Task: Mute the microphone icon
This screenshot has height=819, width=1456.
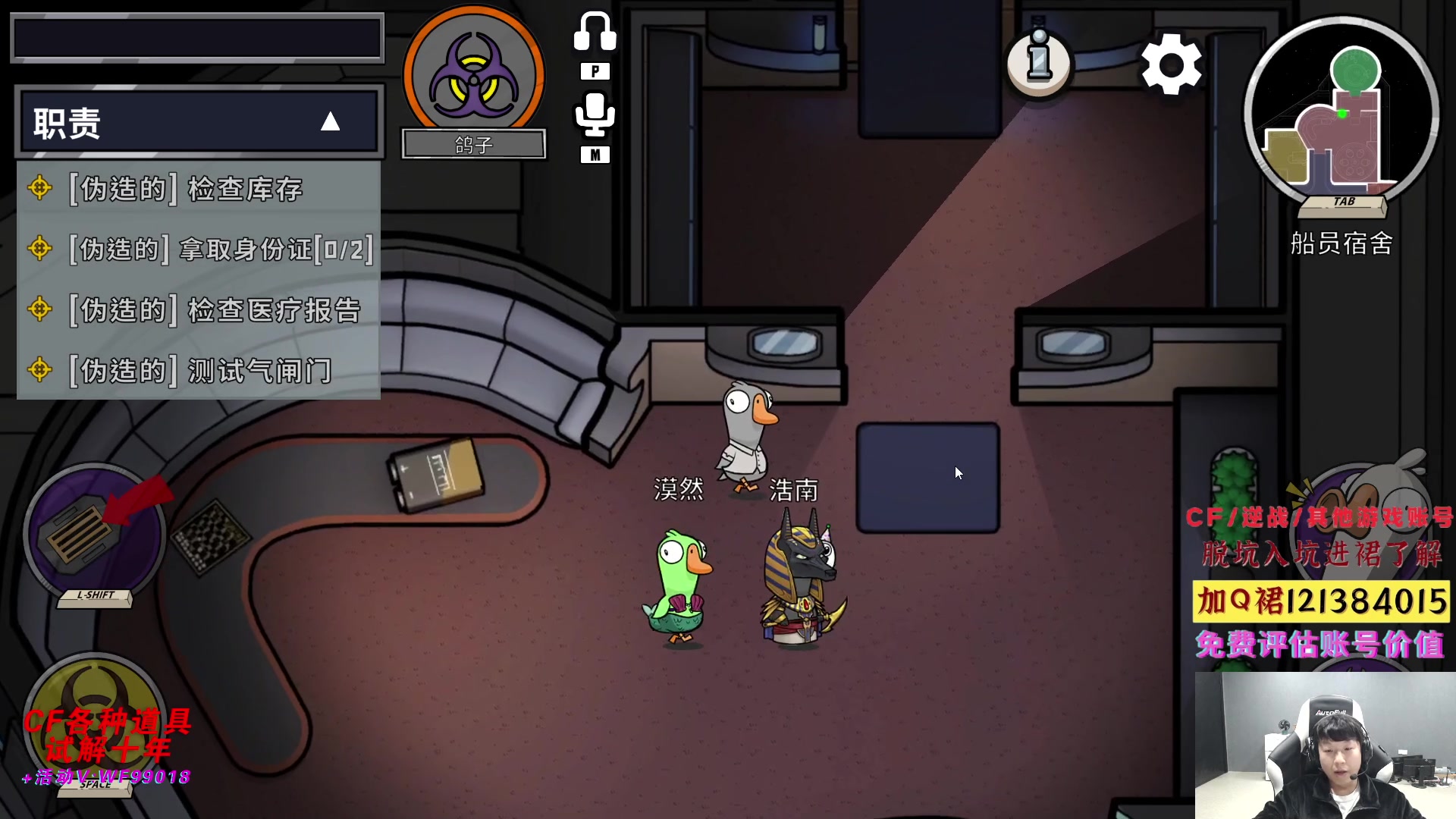Action: (595, 115)
